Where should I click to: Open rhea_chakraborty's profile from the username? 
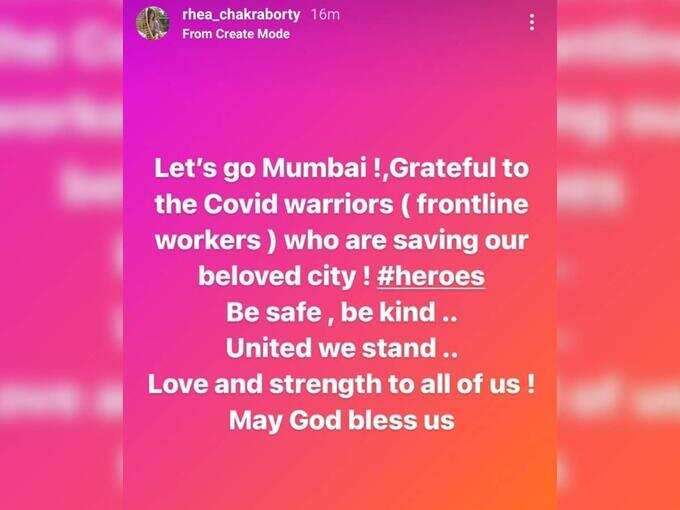241,14
